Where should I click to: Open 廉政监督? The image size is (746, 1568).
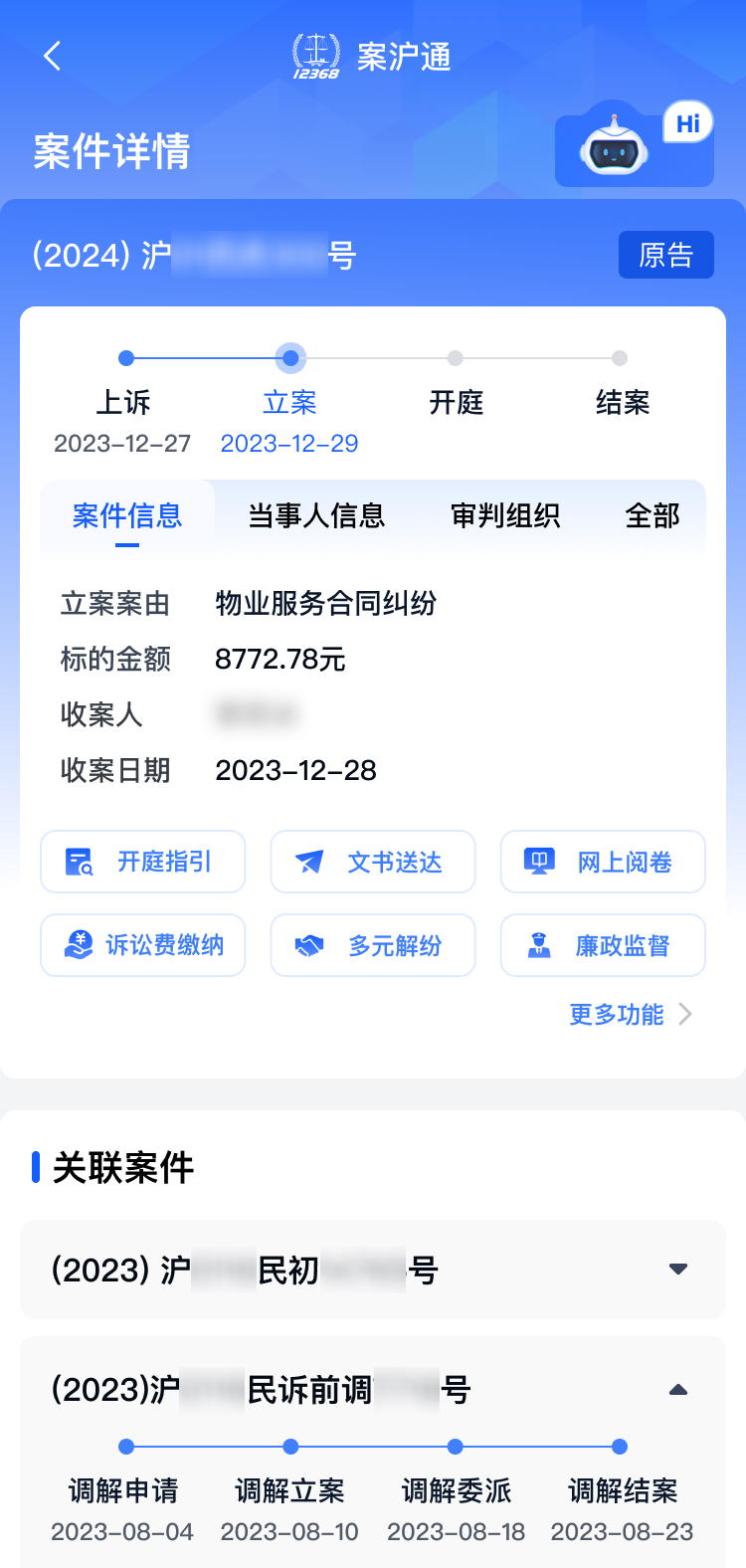(x=603, y=945)
